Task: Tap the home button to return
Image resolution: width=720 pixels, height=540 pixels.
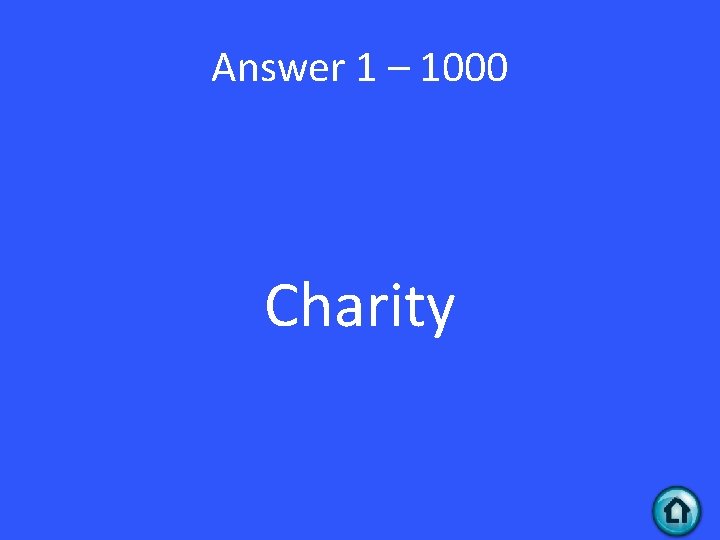Action: (677, 511)
